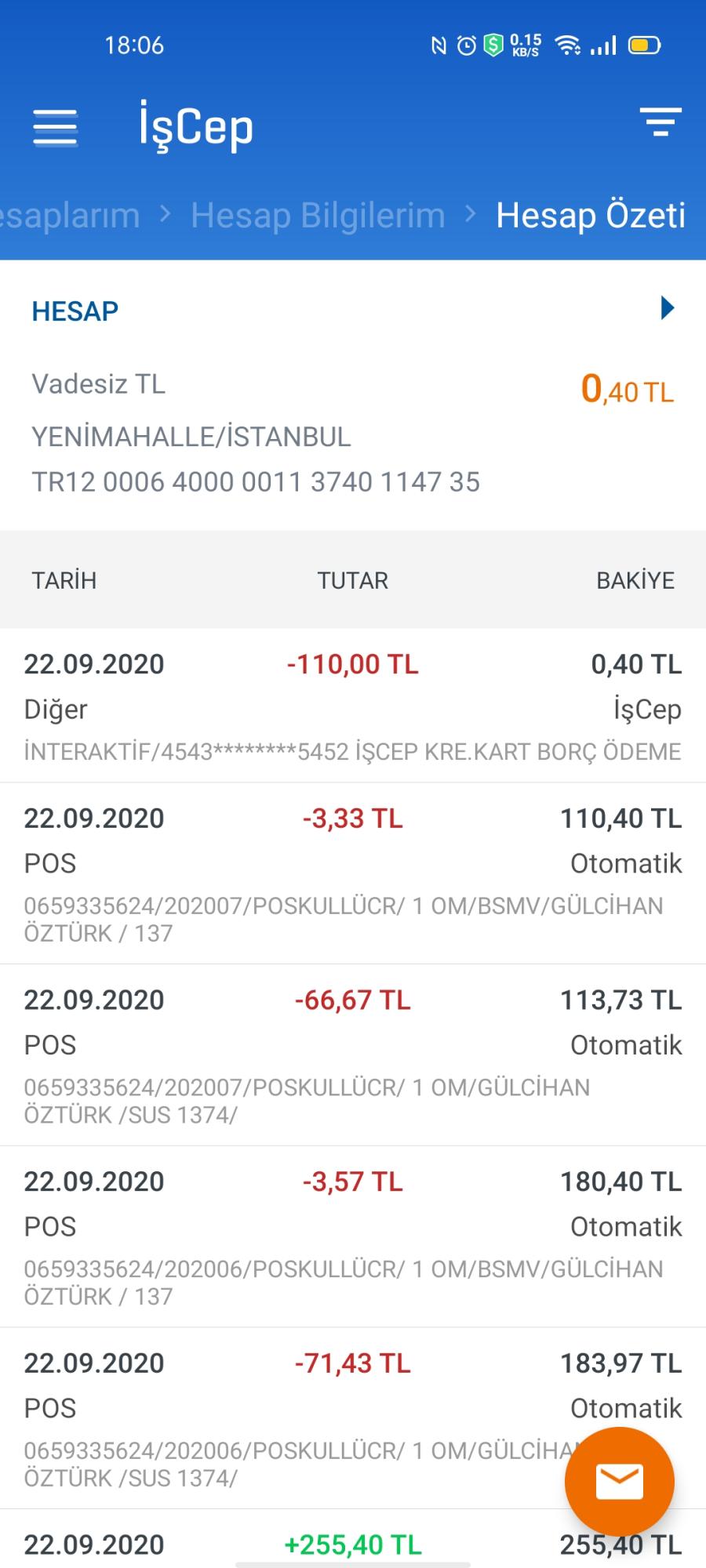Open the filter options icon
Image resolution: width=706 pixels, height=1568 pixels.
click(x=661, y=122)
